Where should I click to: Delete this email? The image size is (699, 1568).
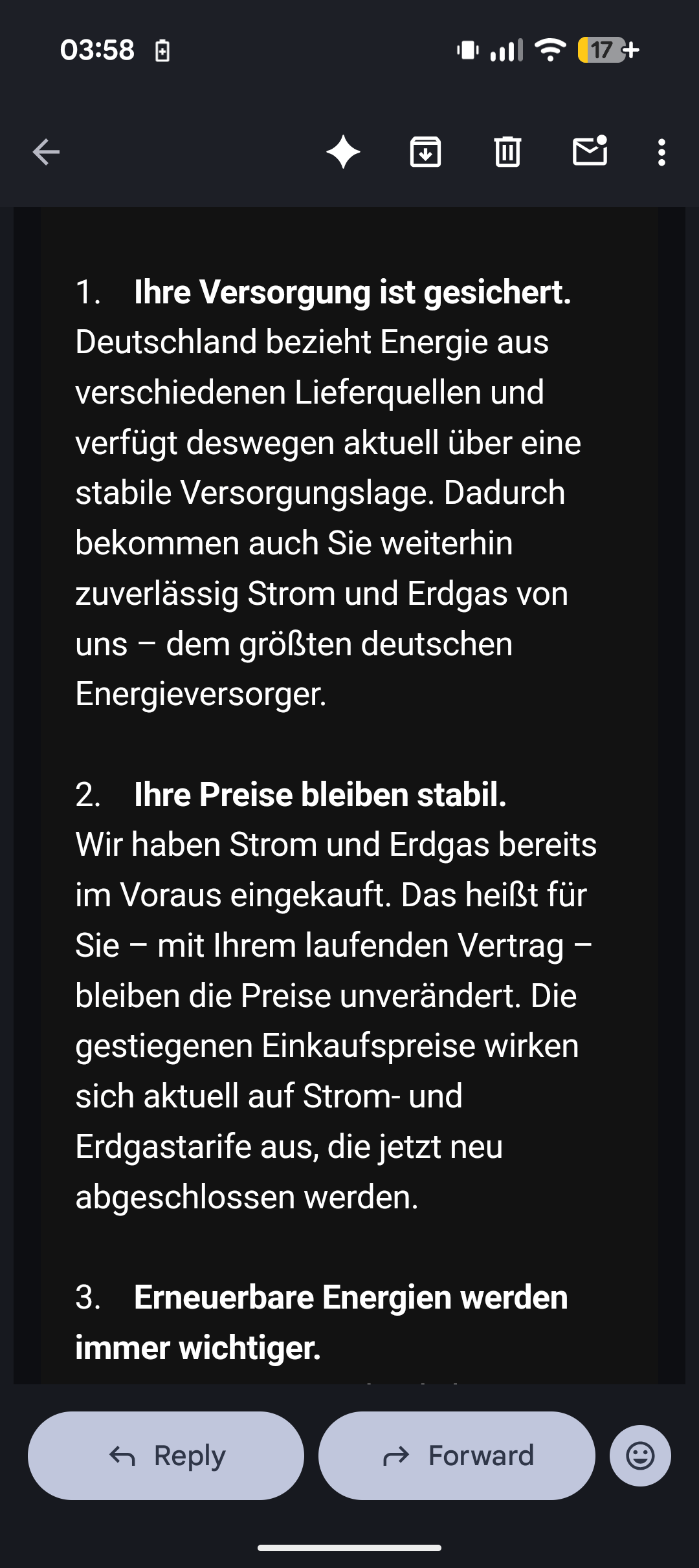(507, 153)
